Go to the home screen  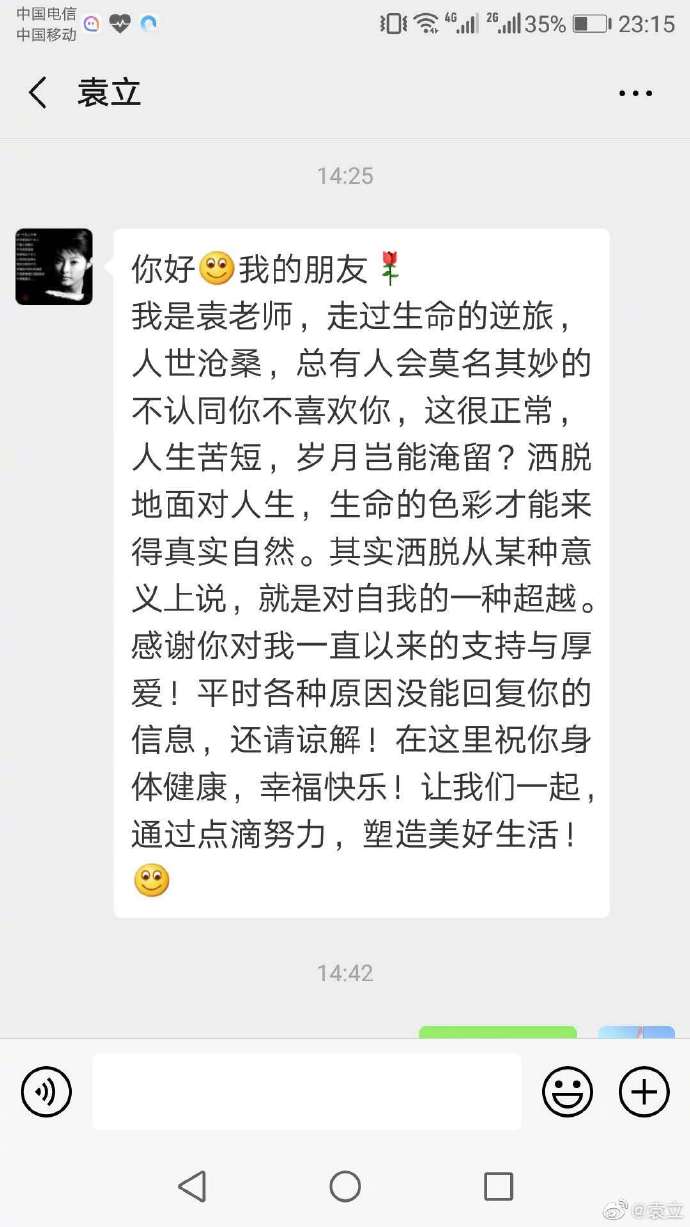point(345,1186)
